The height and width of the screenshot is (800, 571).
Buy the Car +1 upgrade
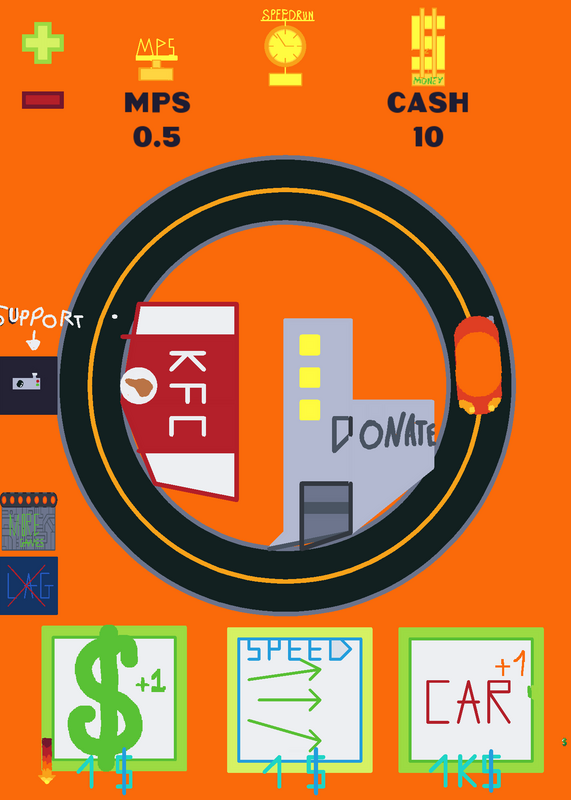[471, 700]
